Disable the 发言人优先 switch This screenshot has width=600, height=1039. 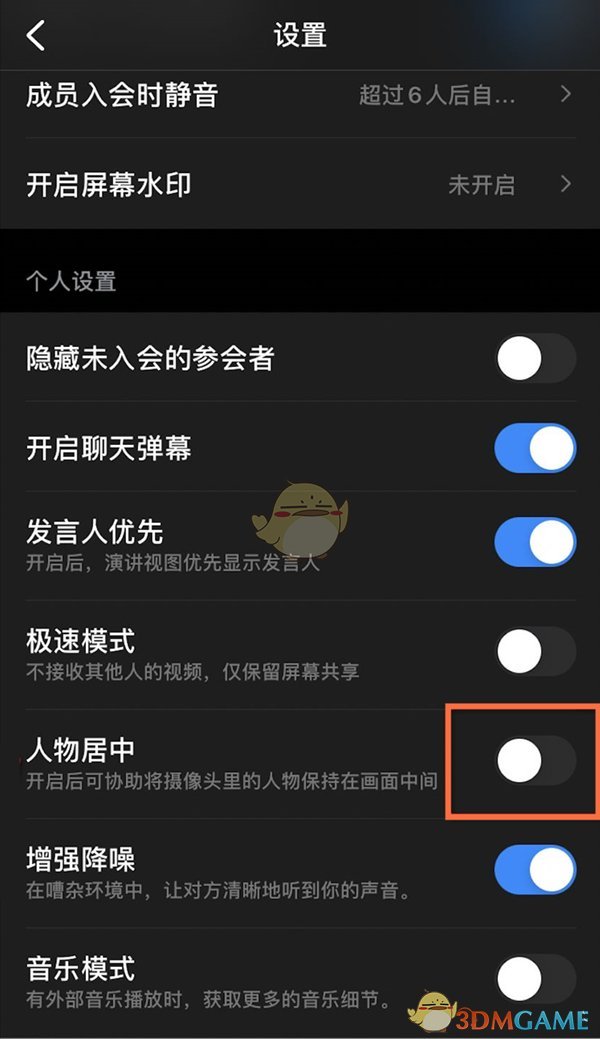pyautogui.click(x=535, y=543)
